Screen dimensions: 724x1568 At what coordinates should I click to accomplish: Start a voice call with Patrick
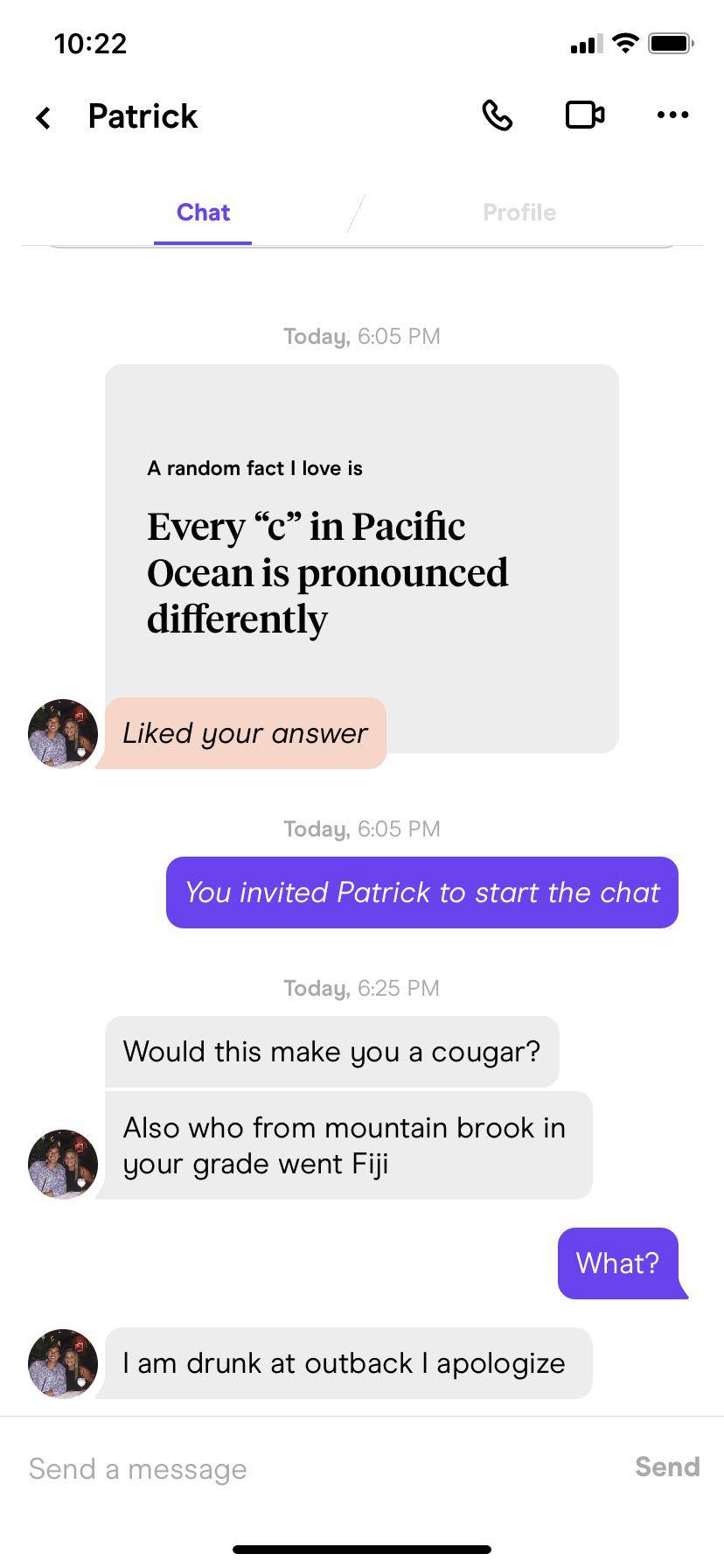[x=498, y=115]
